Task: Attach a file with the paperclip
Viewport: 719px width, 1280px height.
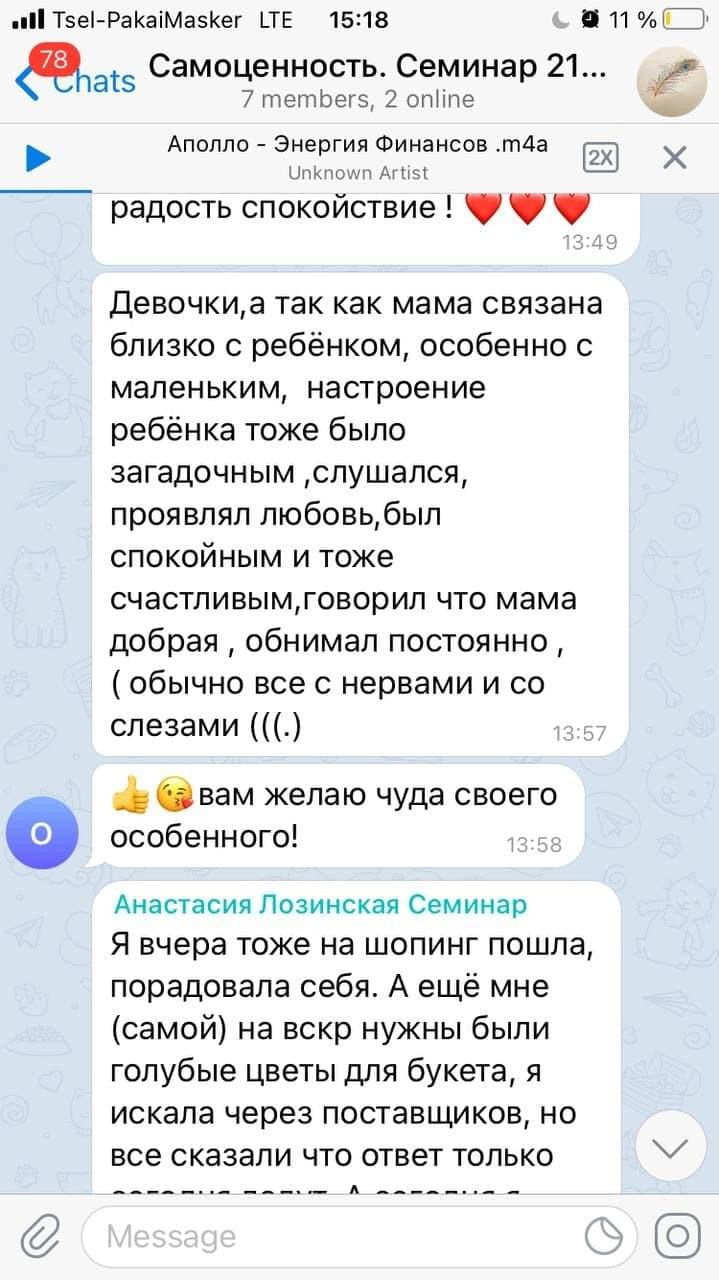Action: click(x=40, y=1237)
